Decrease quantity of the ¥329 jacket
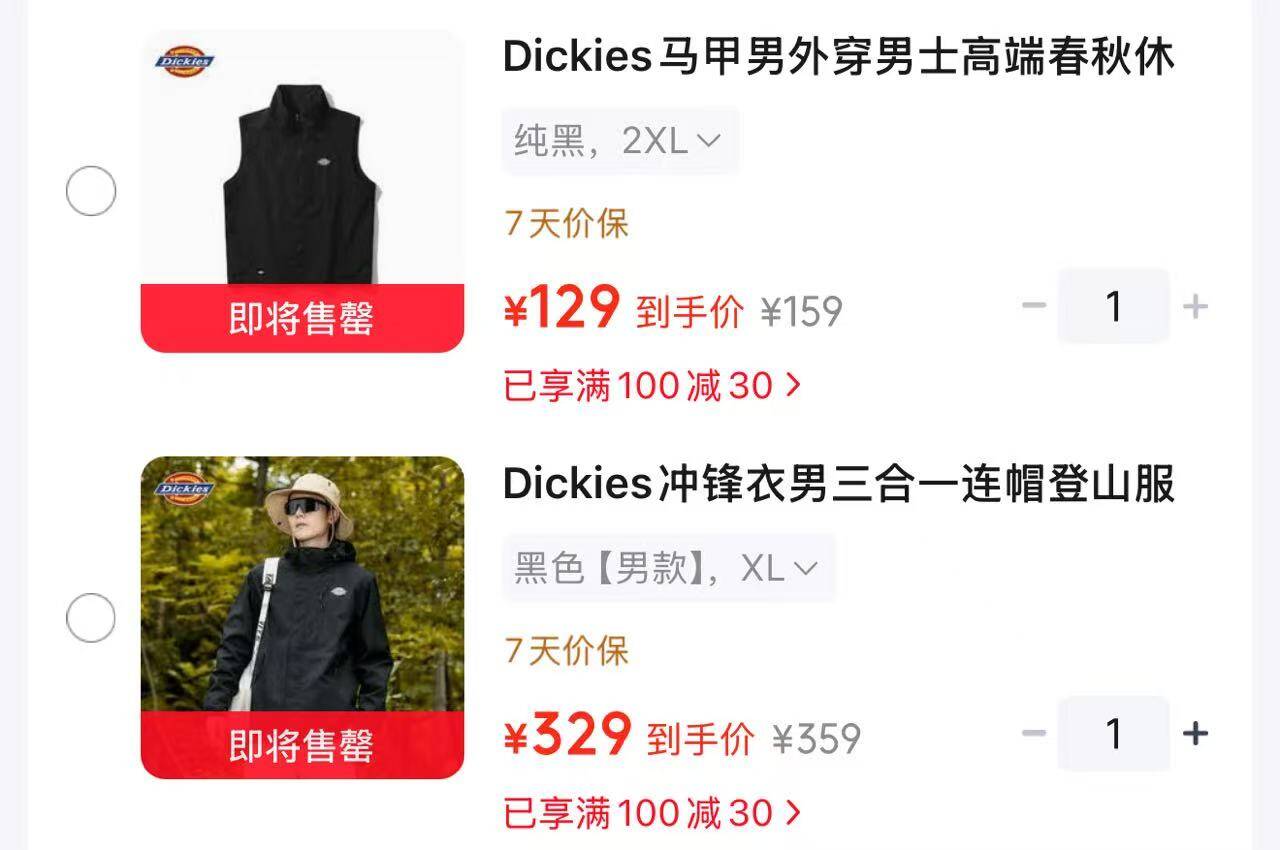 click(1034, 734)
